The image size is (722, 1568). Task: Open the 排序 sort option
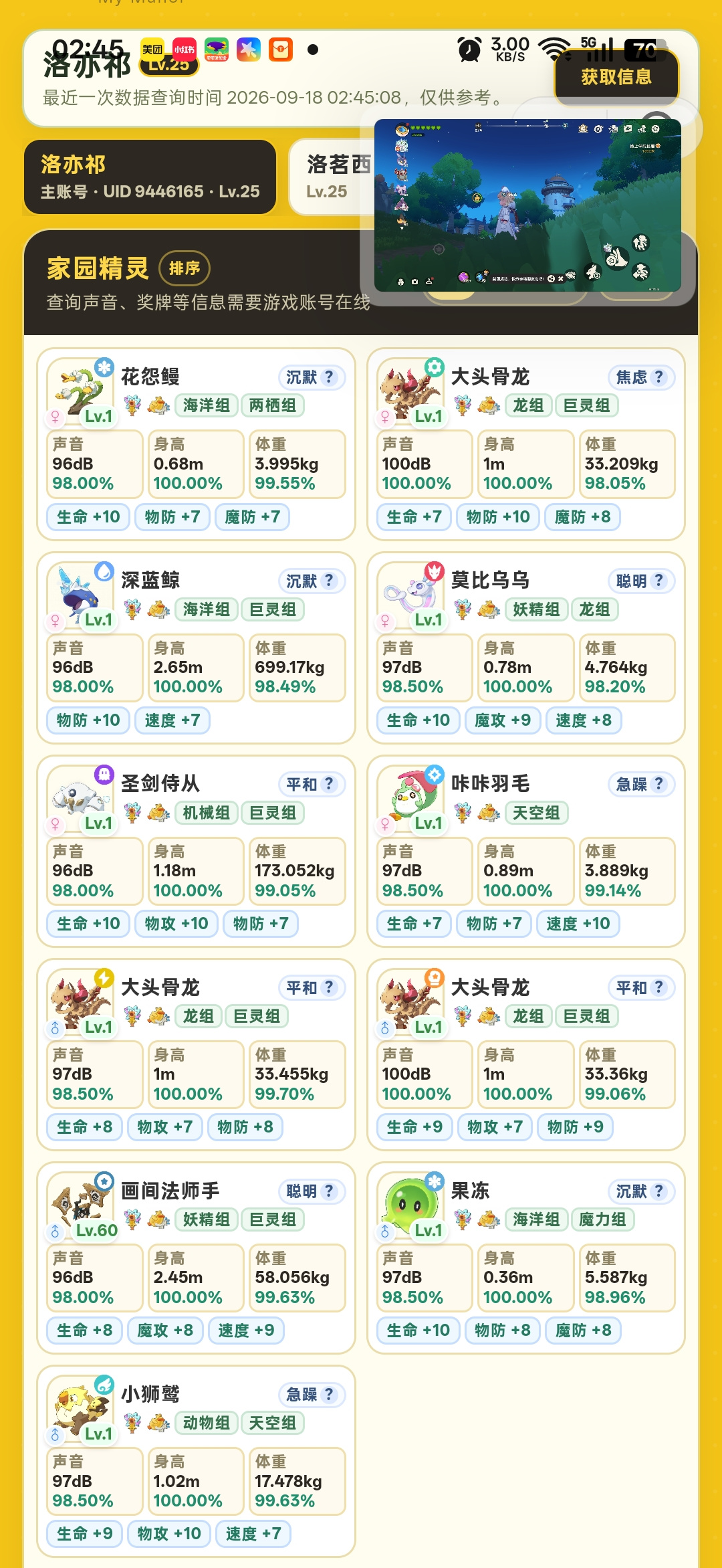185,268
